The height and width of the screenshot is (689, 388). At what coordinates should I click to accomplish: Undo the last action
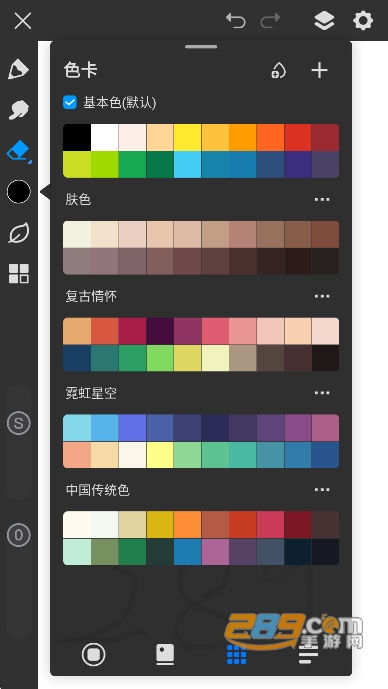coord(236,20)
